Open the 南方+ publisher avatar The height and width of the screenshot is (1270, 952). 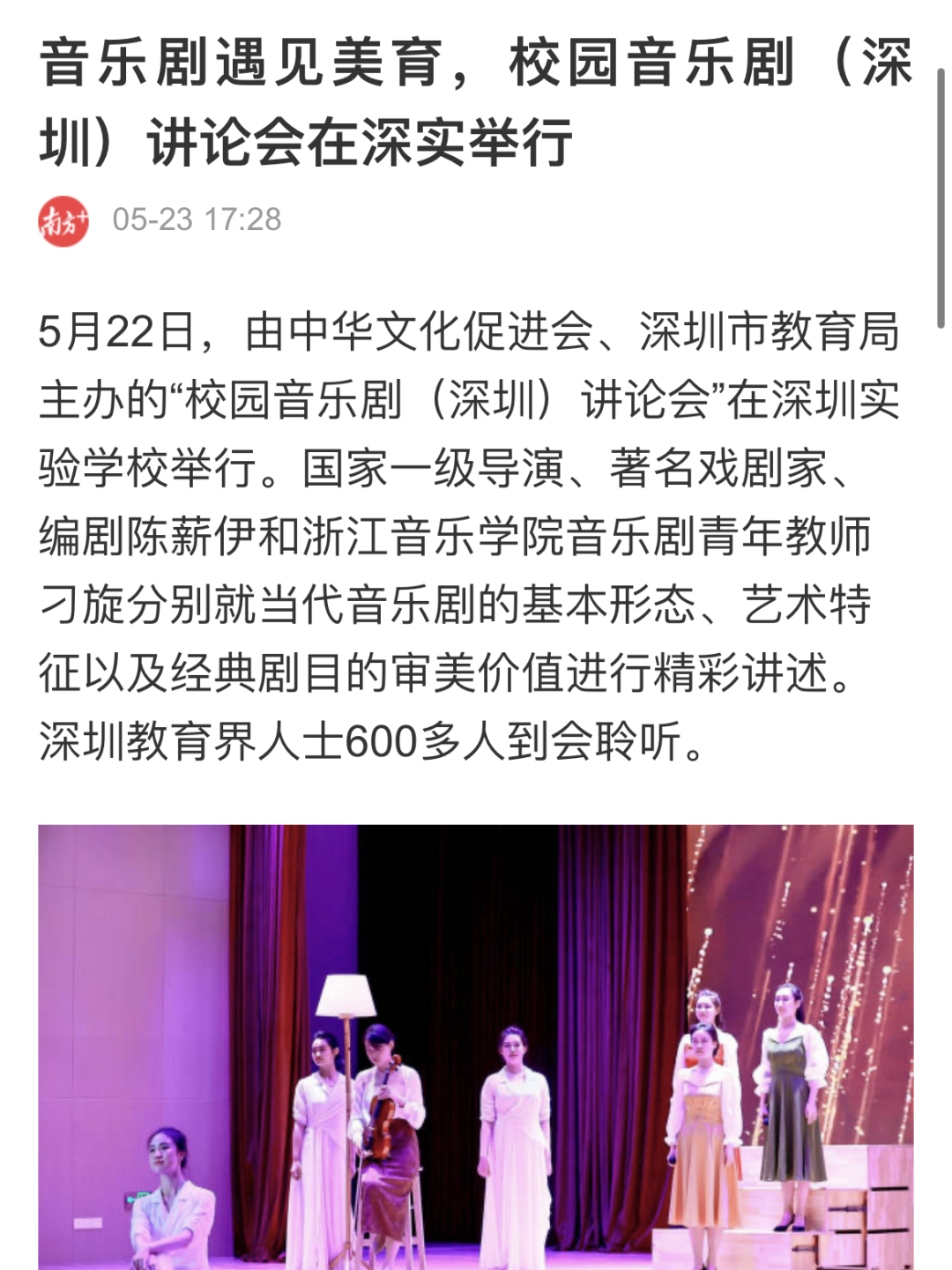point(63,220)
